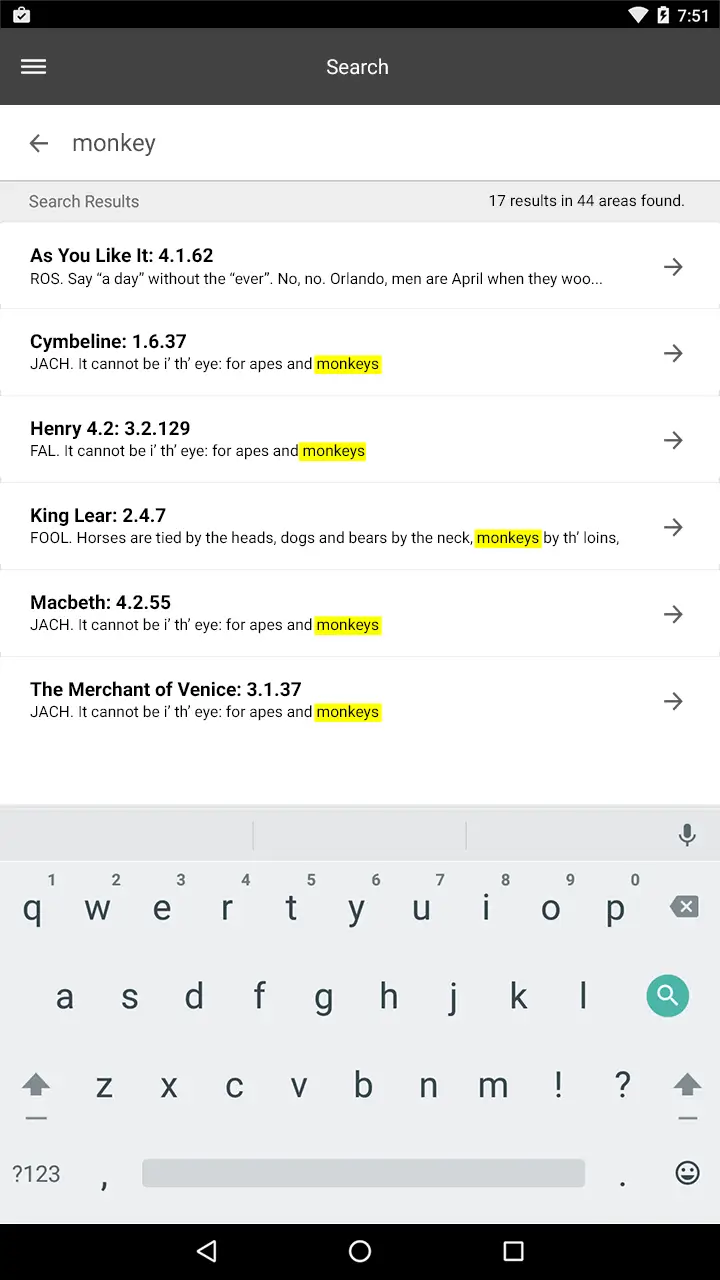Viewport: 720px width, 1280px height.
Task: Focus the search field containing 'monkey'
Action: (380, 144)
